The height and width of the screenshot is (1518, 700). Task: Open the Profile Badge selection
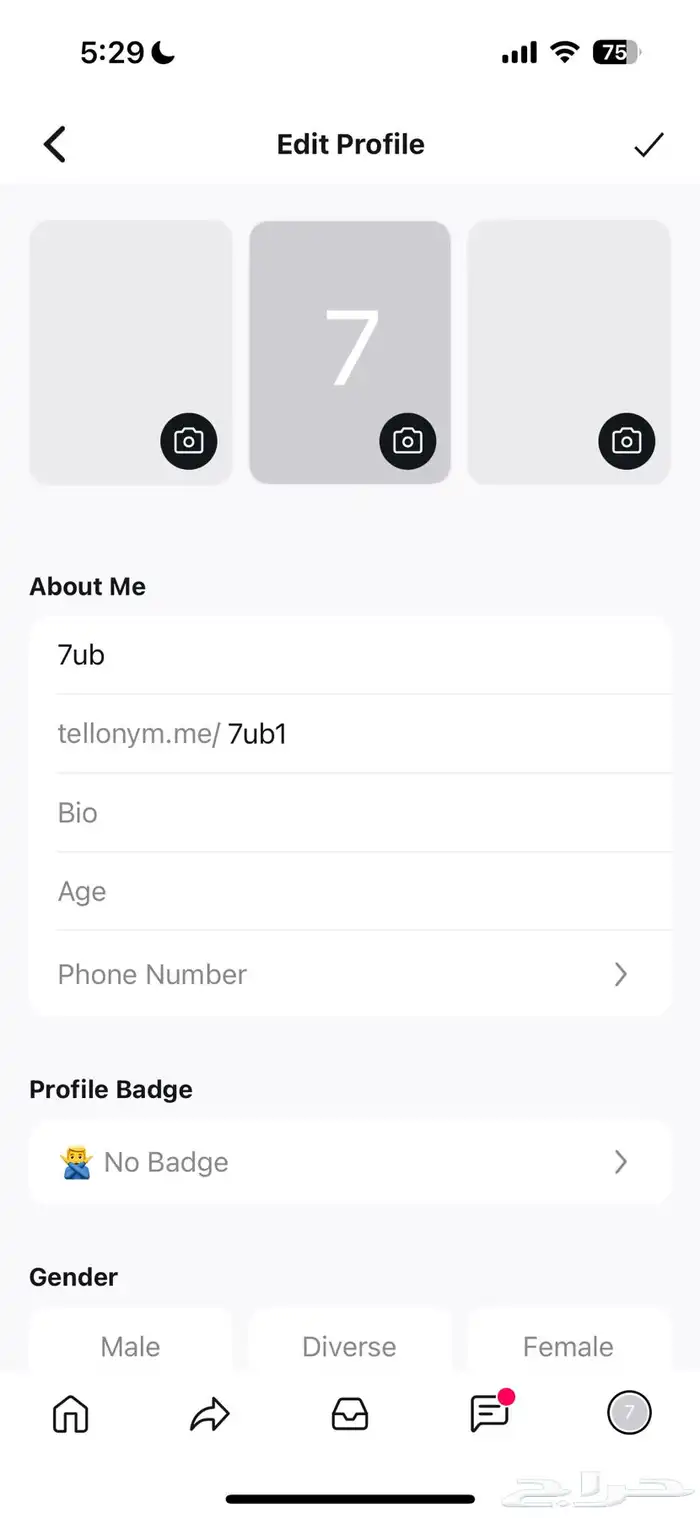350,1162
